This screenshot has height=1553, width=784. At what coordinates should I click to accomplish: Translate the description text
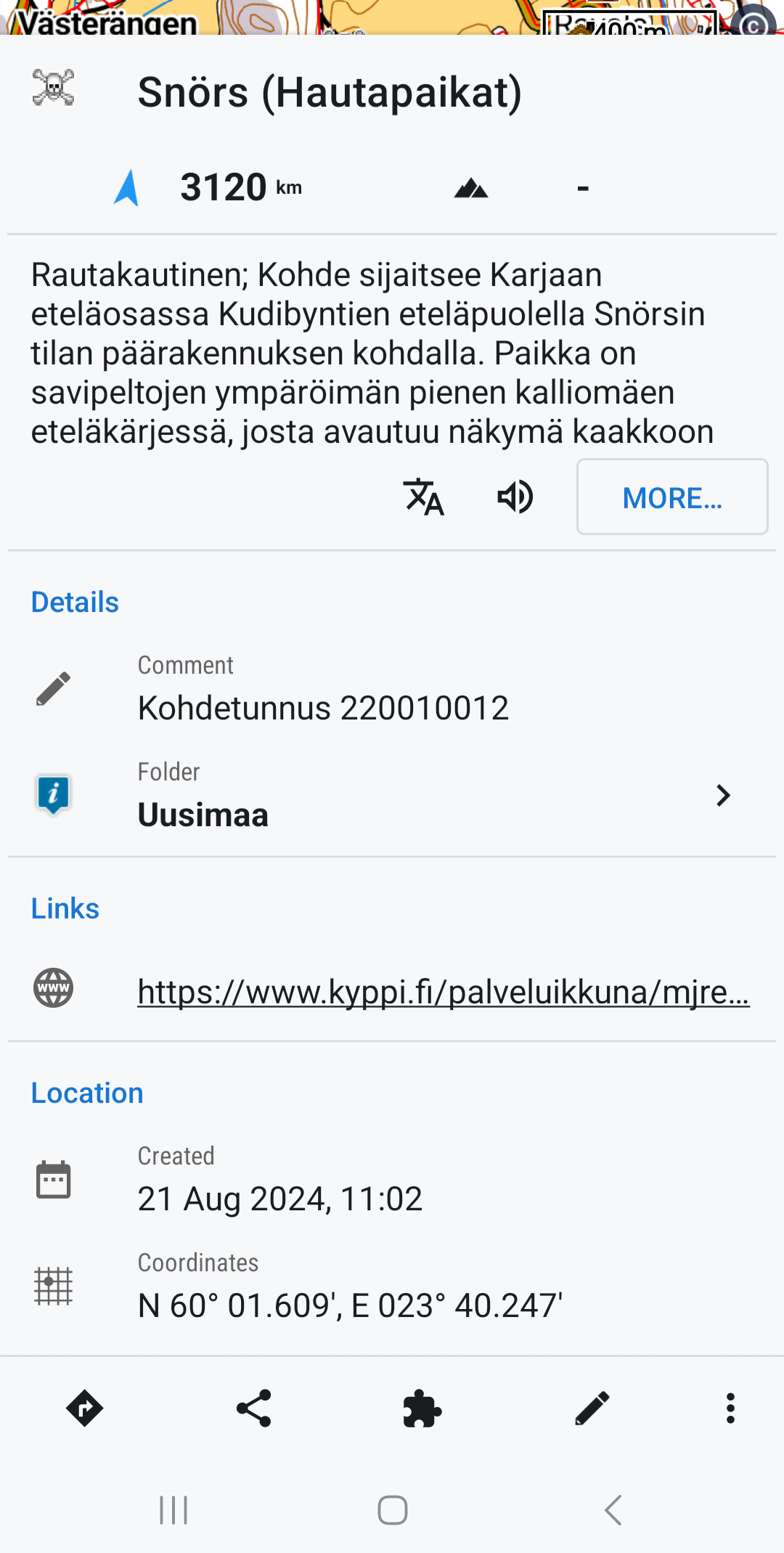[x=424, y=497]
